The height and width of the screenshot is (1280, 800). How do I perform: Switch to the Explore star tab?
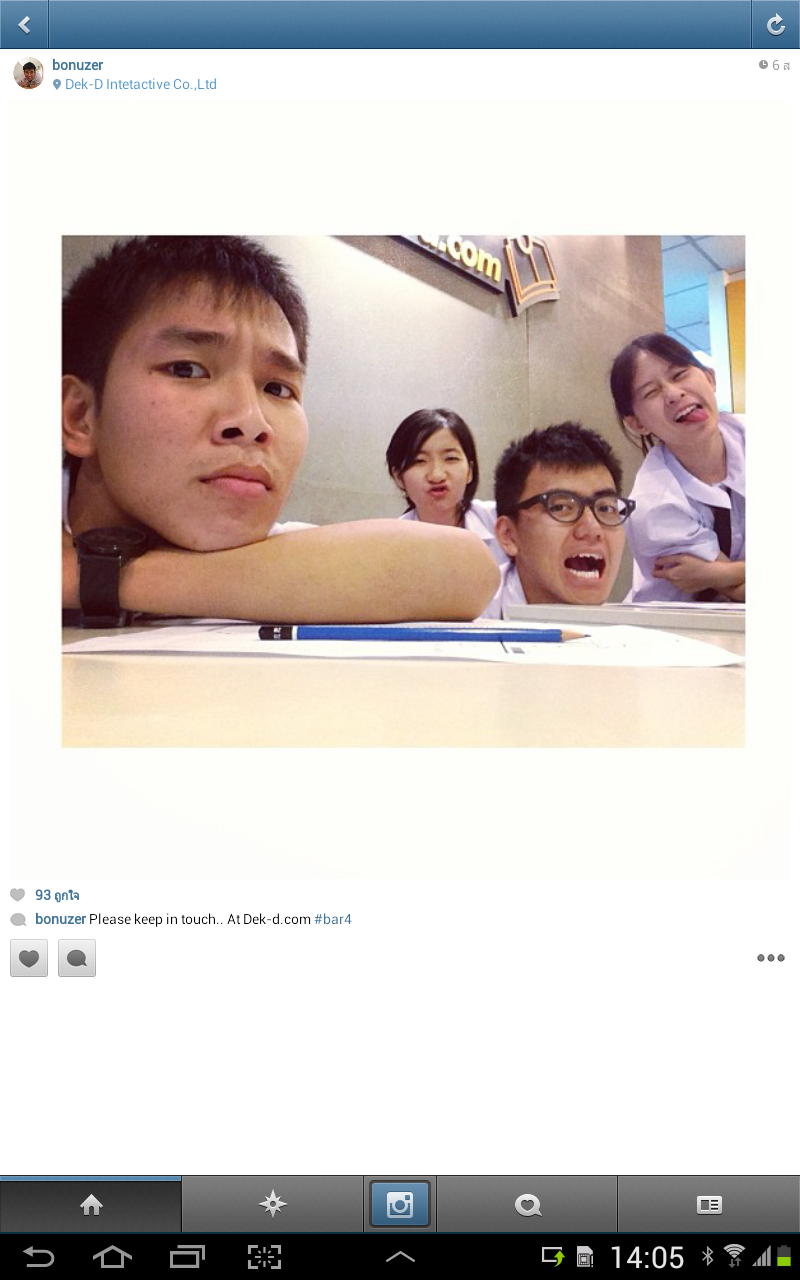[x=272, y=1205]
